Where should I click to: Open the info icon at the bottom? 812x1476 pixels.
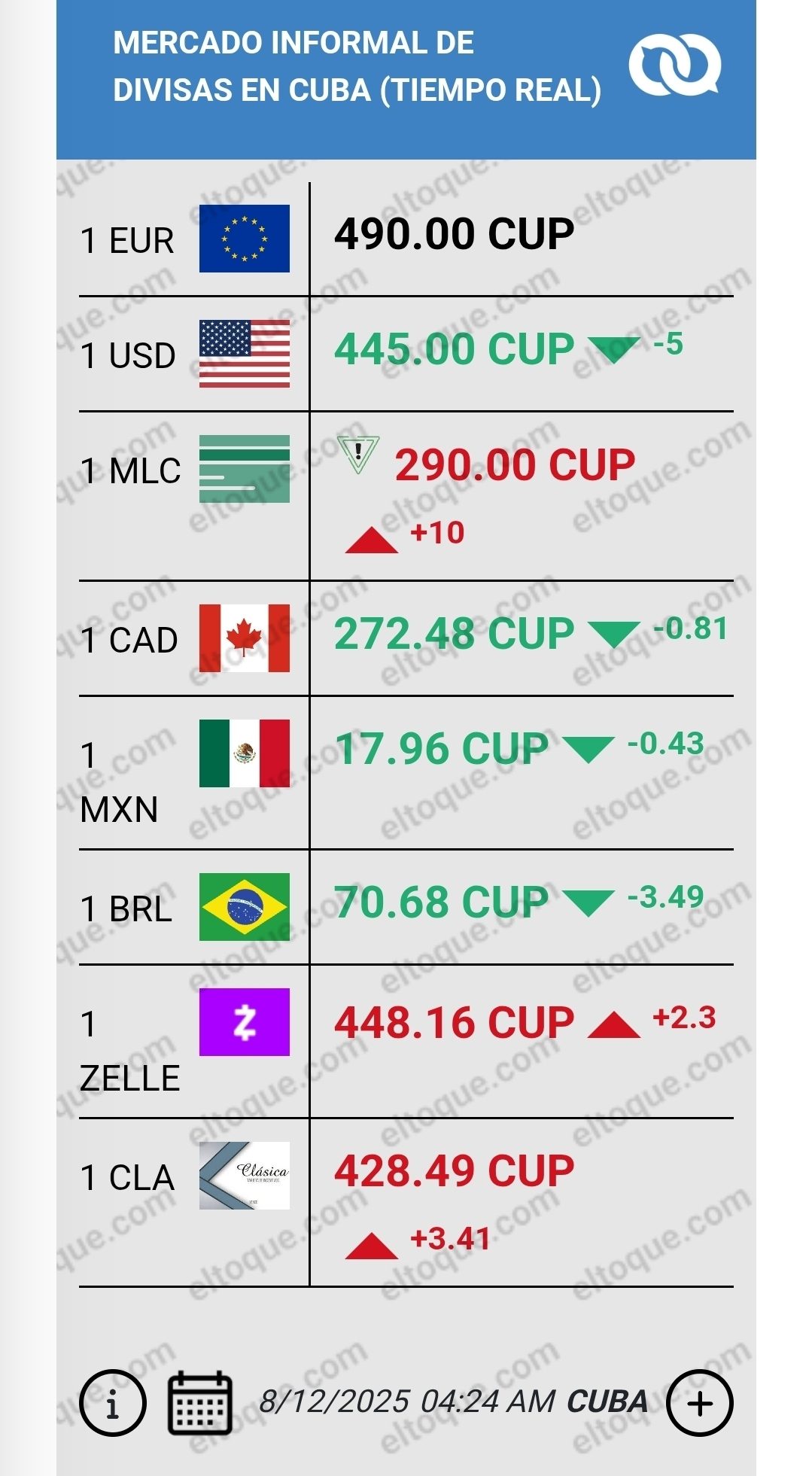coord(112,1403)
